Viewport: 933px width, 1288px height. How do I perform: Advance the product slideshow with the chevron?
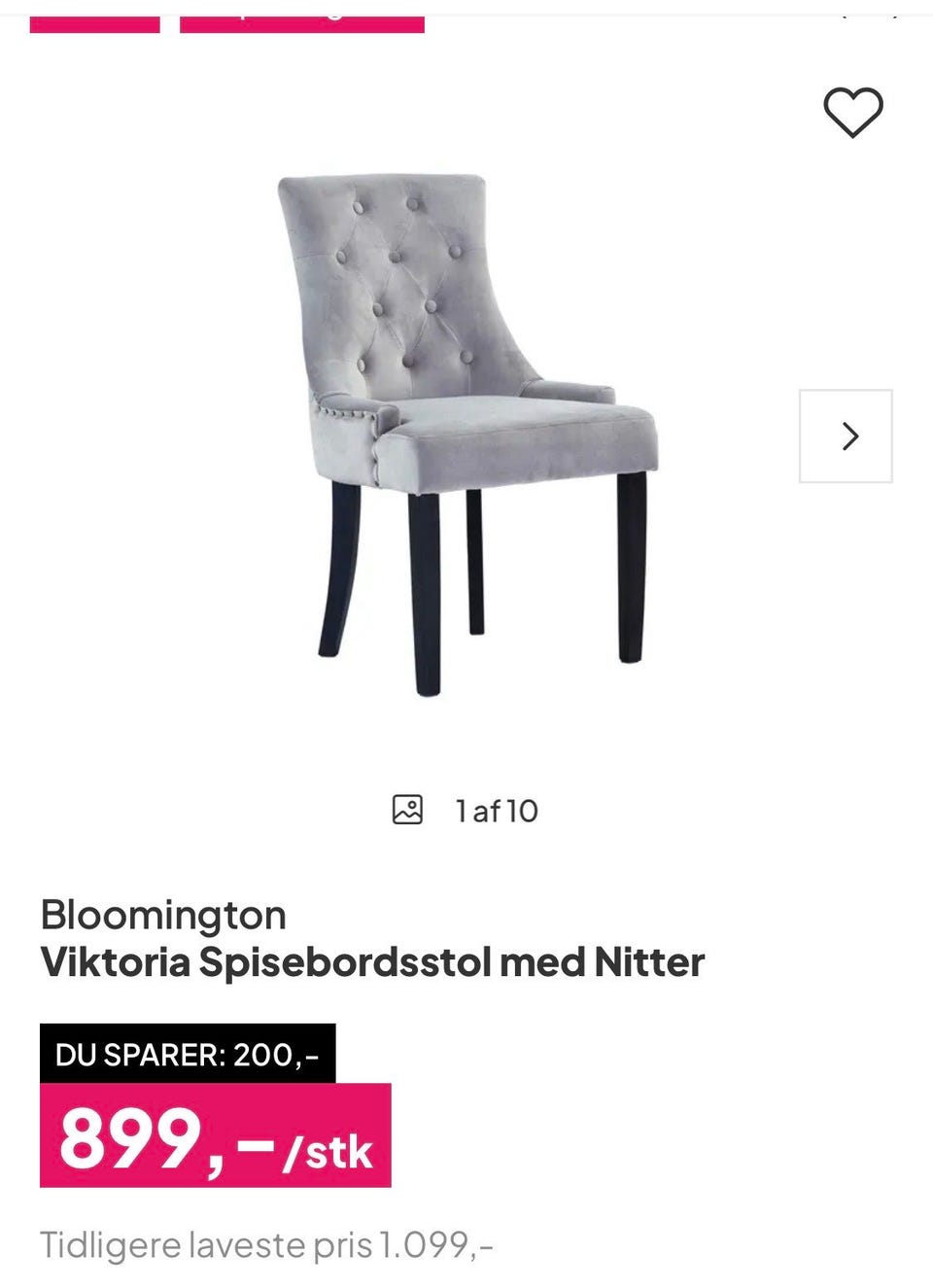(848, 436)
